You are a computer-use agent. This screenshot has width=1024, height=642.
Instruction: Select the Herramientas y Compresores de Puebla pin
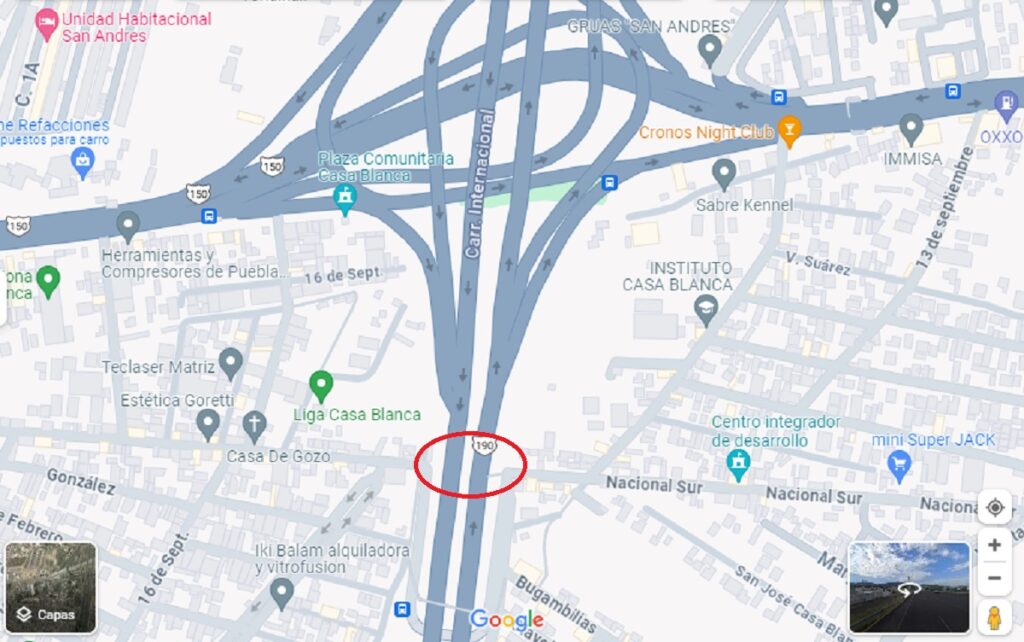(127, 224)
